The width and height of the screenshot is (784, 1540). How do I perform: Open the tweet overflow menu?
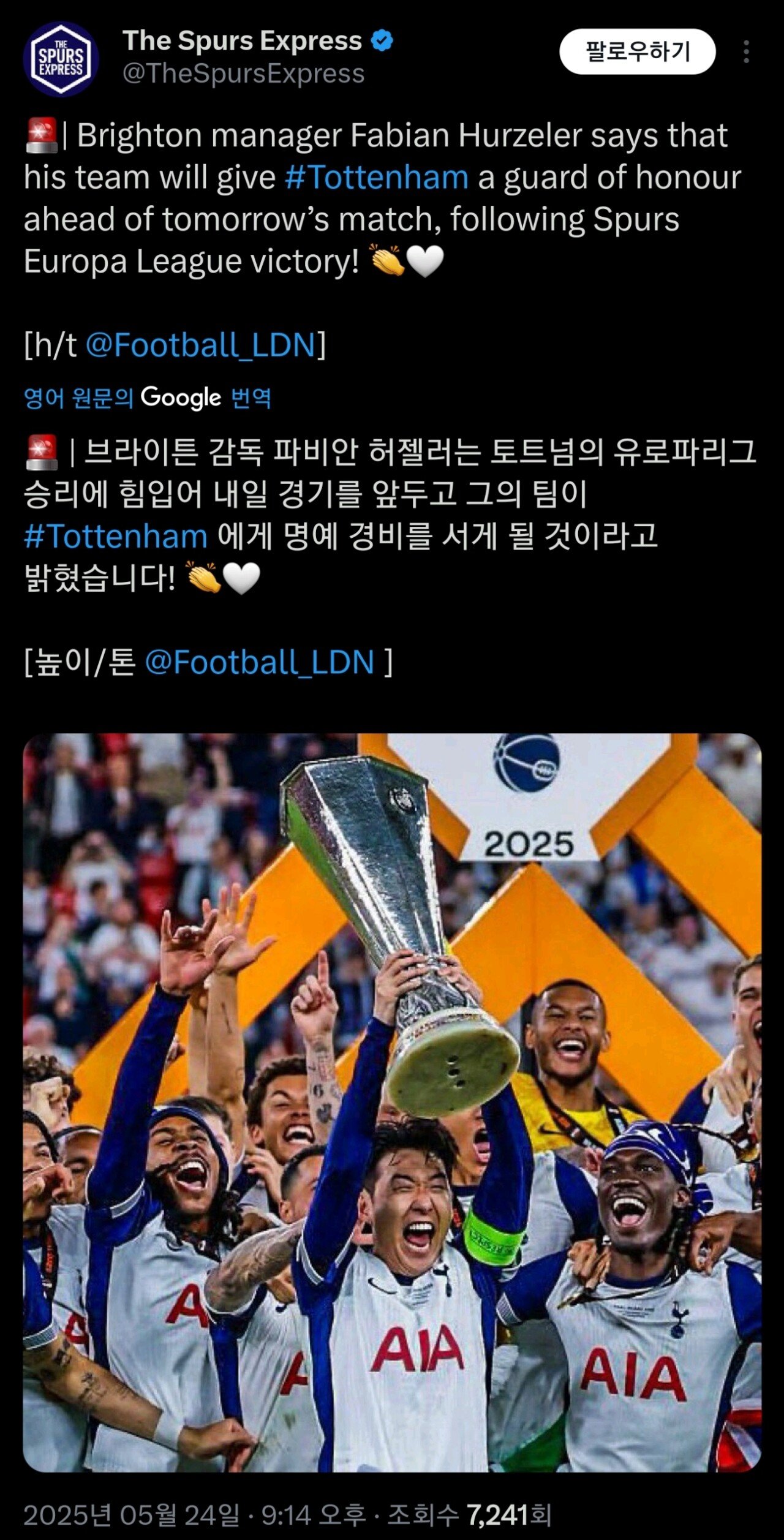(x=745, y=52)
